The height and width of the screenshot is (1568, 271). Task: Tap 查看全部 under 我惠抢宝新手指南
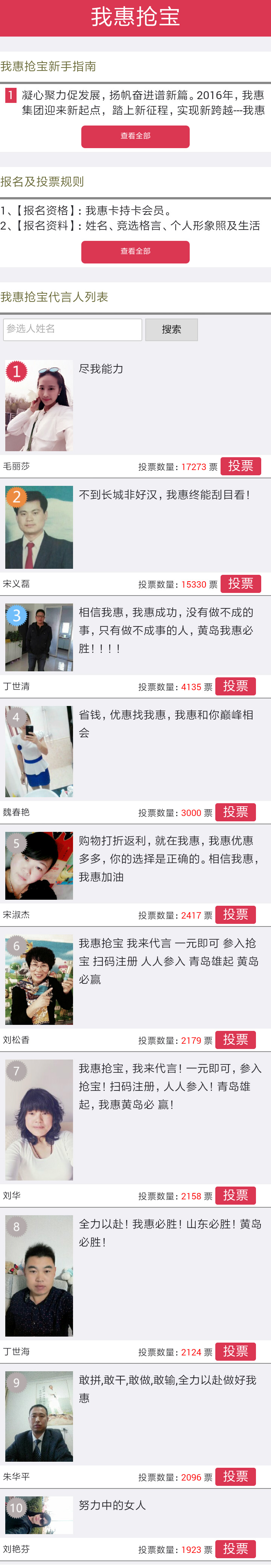click(135, 137)
